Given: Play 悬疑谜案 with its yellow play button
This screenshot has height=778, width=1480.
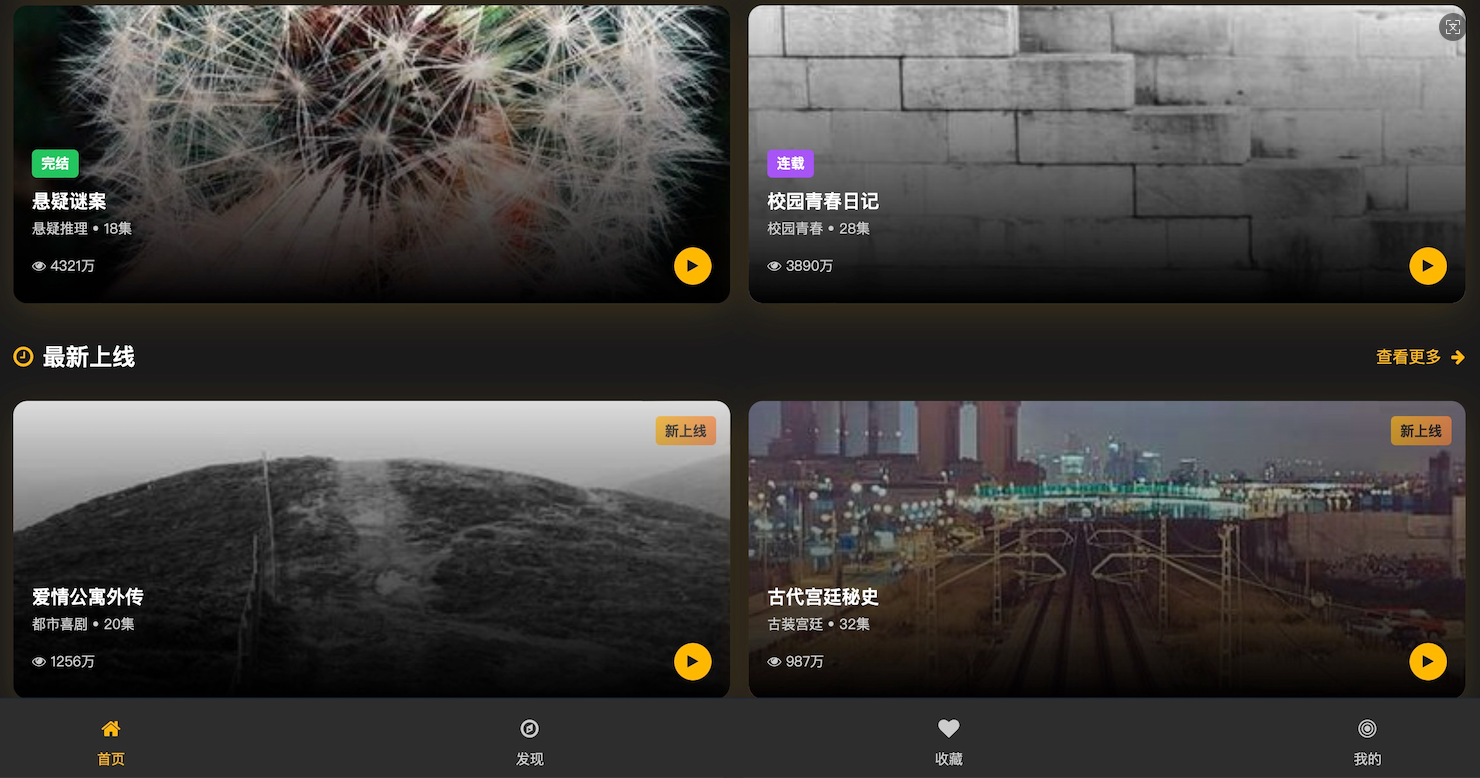Looking at the screenshot, I should pos(692,266).
